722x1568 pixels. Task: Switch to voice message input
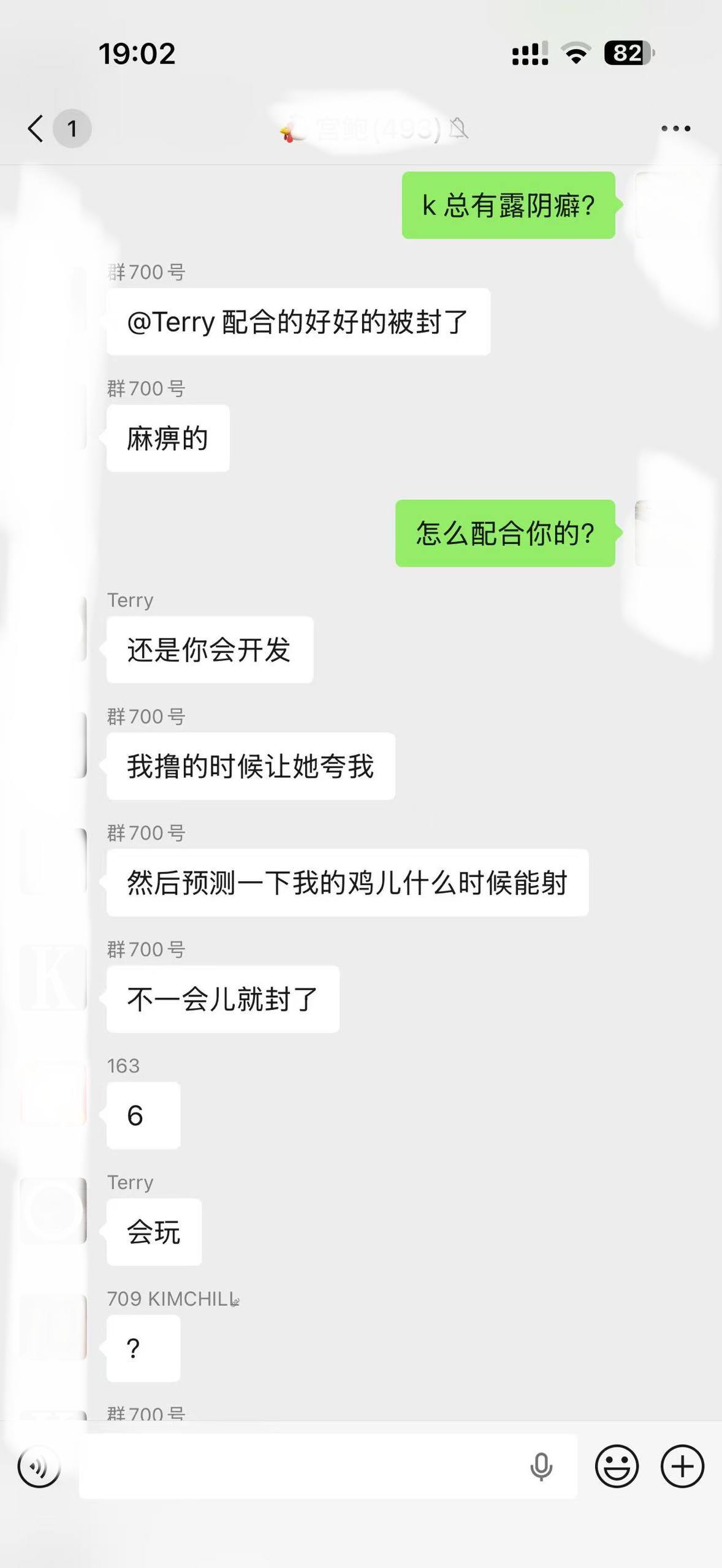39,1466
